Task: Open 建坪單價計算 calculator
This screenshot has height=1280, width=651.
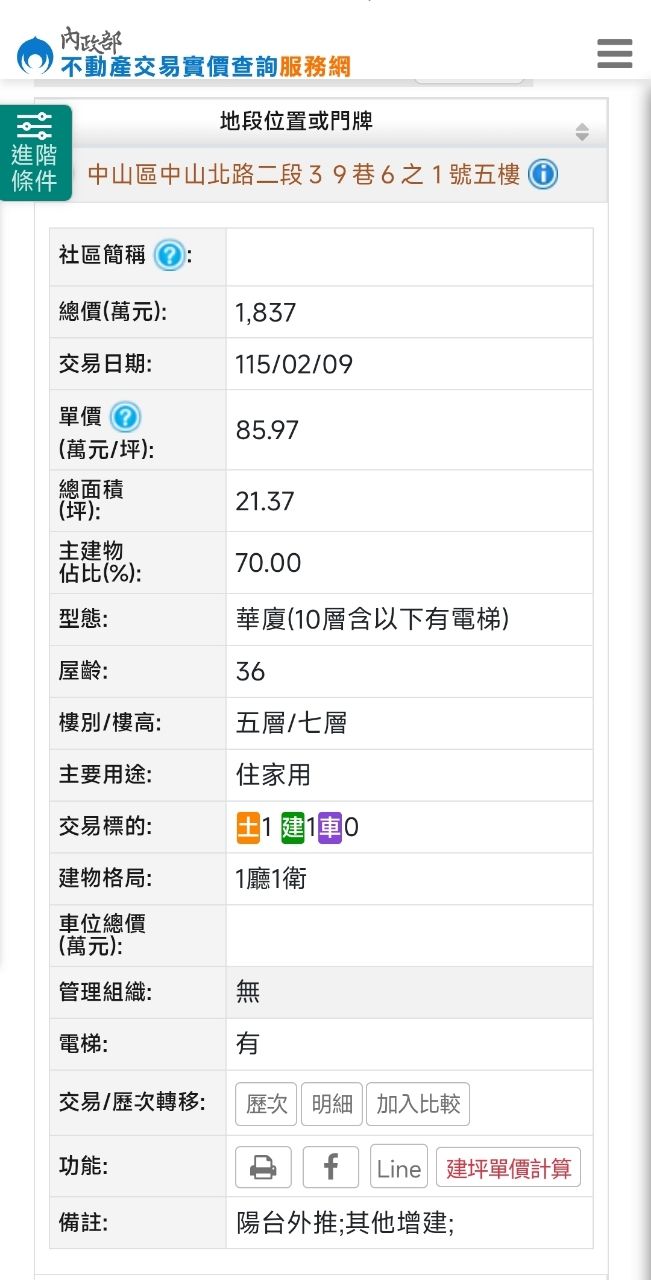Action: [508, 1167]
